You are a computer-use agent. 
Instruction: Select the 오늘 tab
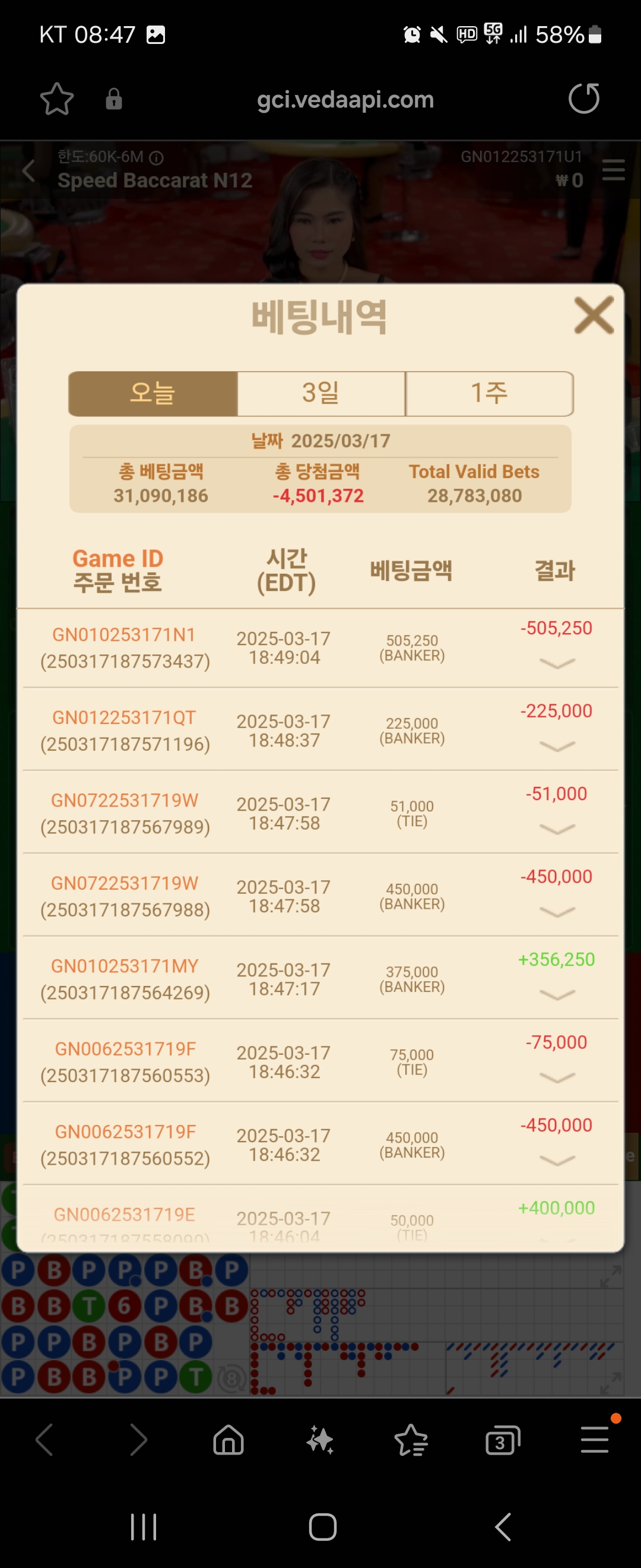tap(153, 393)
